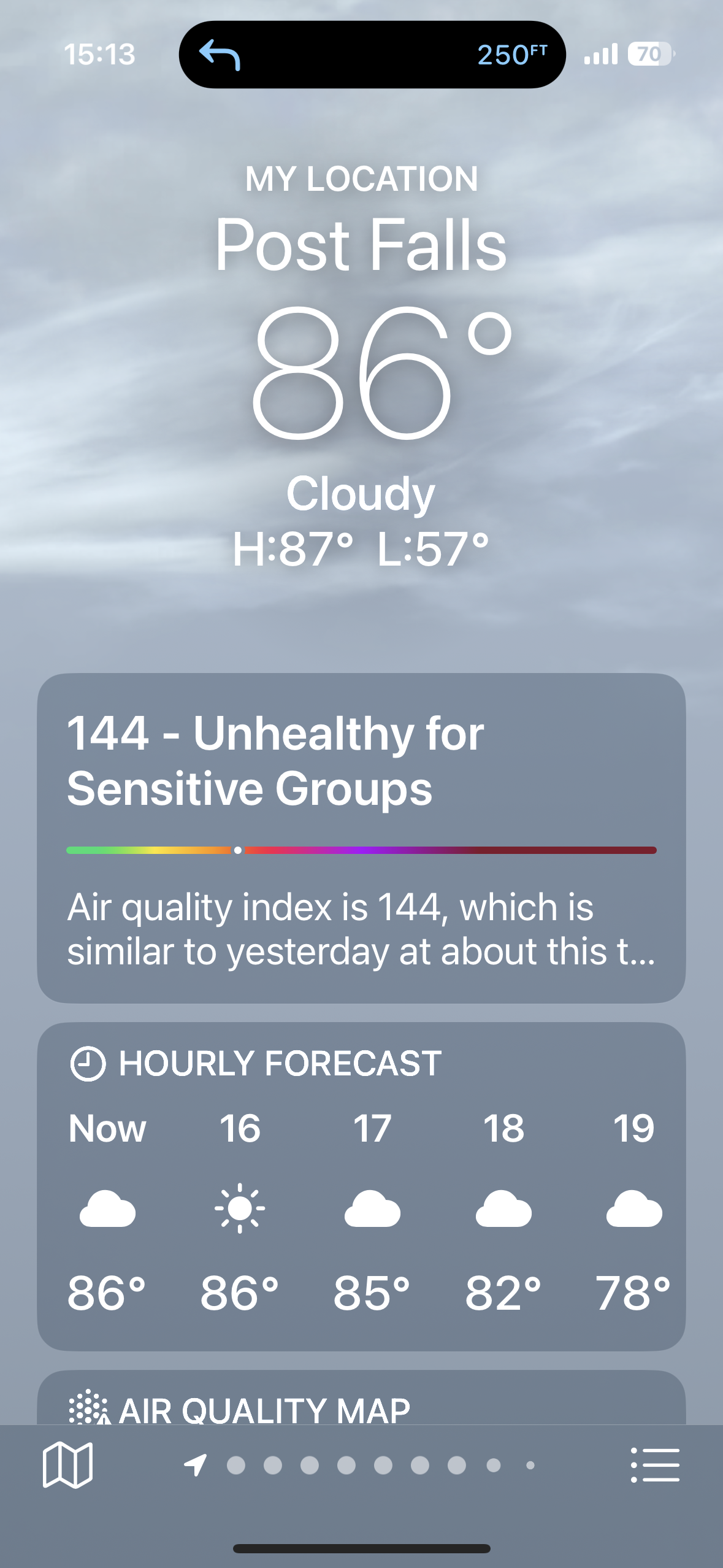The width and height of the screenshot is (723, 1568).
Task: Tap the Dynamic Island navigation arrow
Action: (x=220, y=55)
